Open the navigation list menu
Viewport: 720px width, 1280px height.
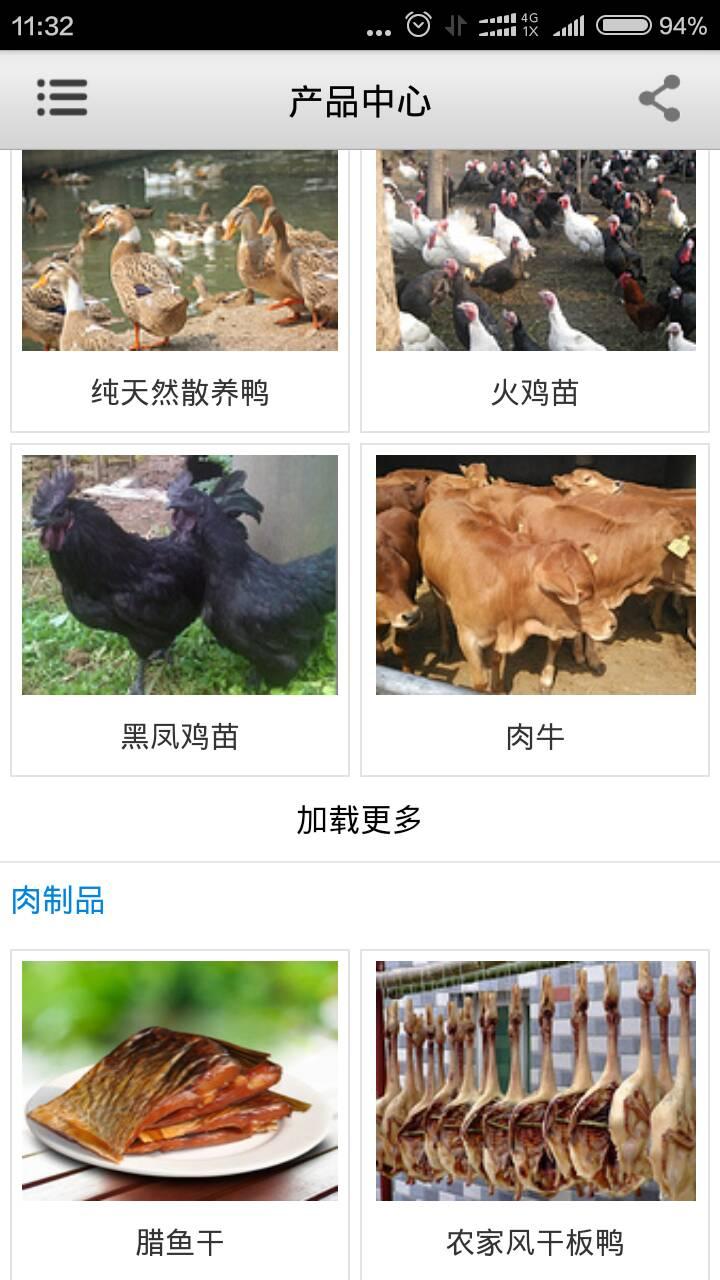pos(62,97)
